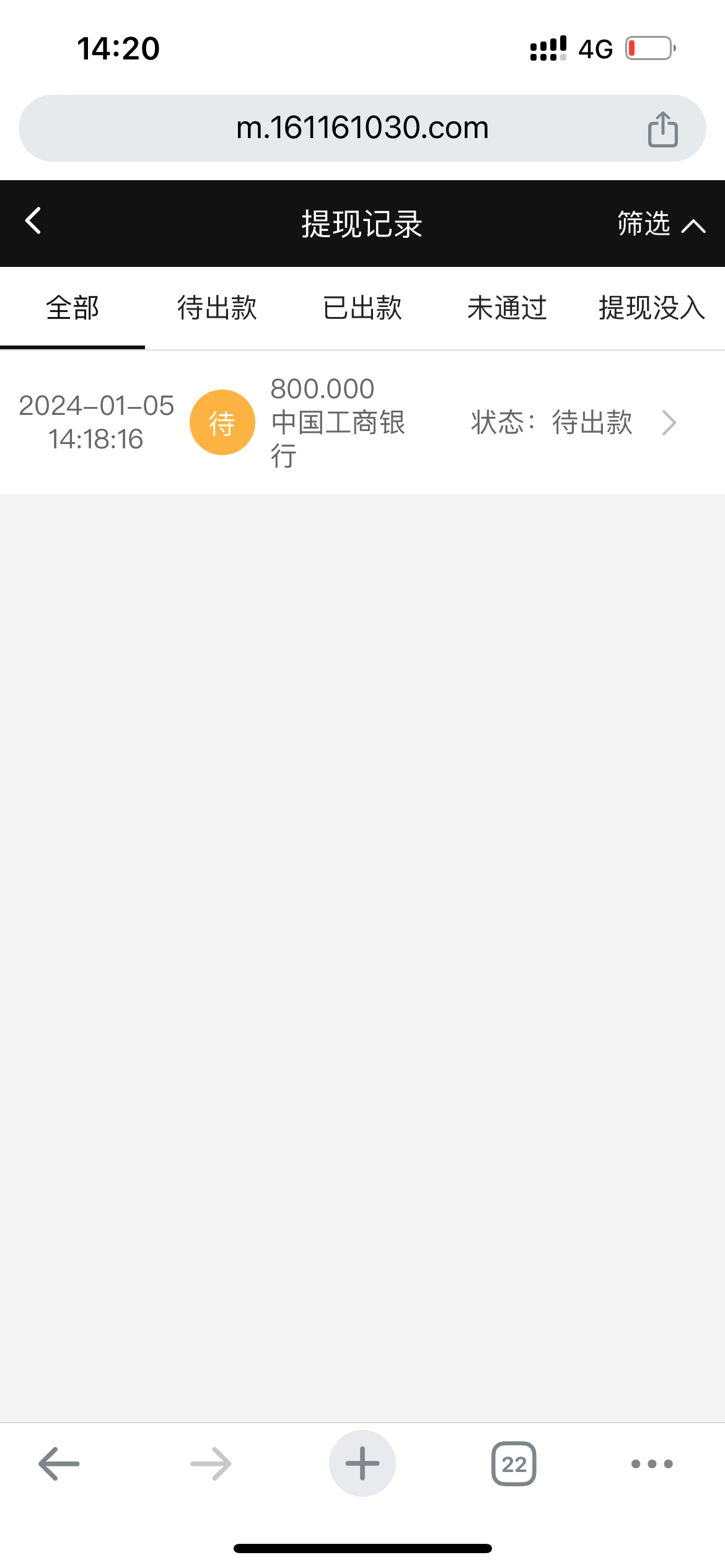Viewport: 725px width, 1568px height.
Task: Switch to the 待出款 tab
Action: point(217,308)
